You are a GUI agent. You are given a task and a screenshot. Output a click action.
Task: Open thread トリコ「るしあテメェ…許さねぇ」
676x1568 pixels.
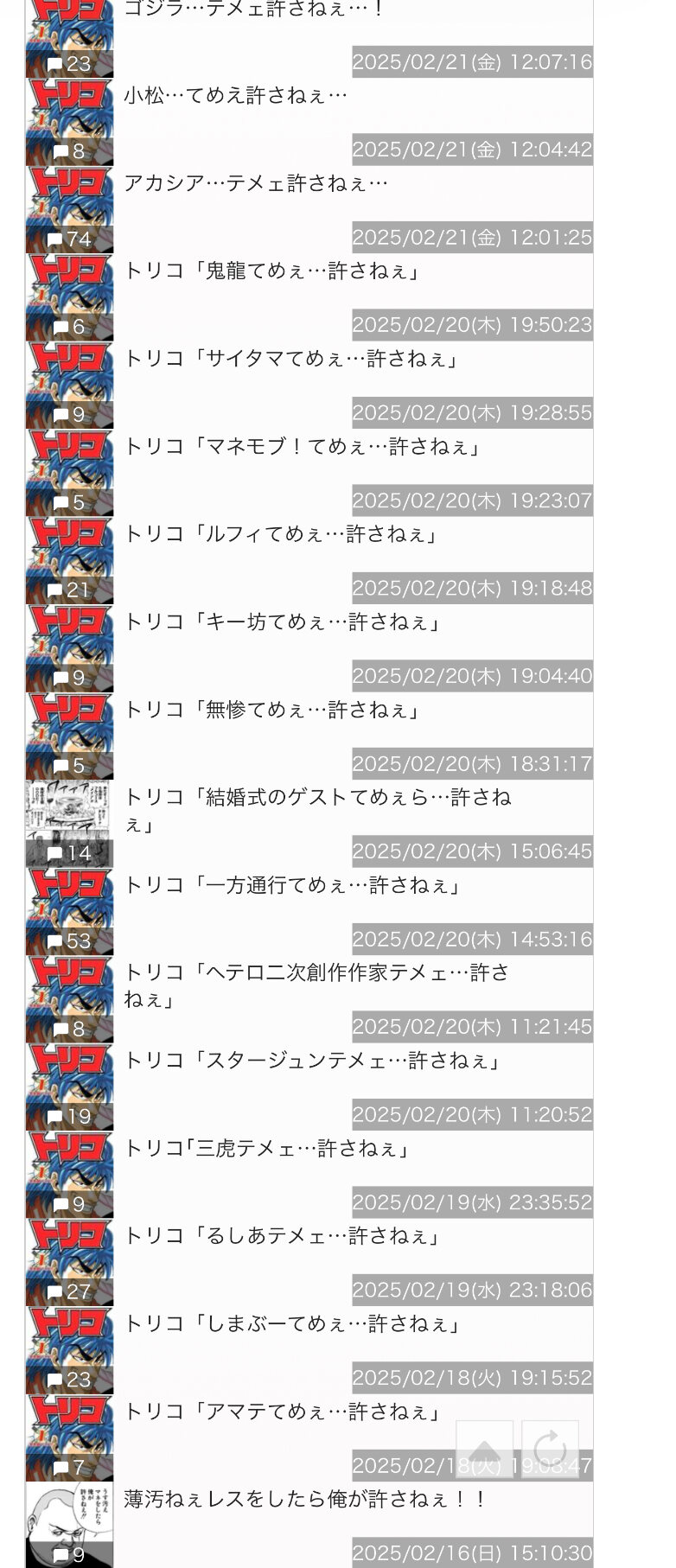(x=283, y=1236)
